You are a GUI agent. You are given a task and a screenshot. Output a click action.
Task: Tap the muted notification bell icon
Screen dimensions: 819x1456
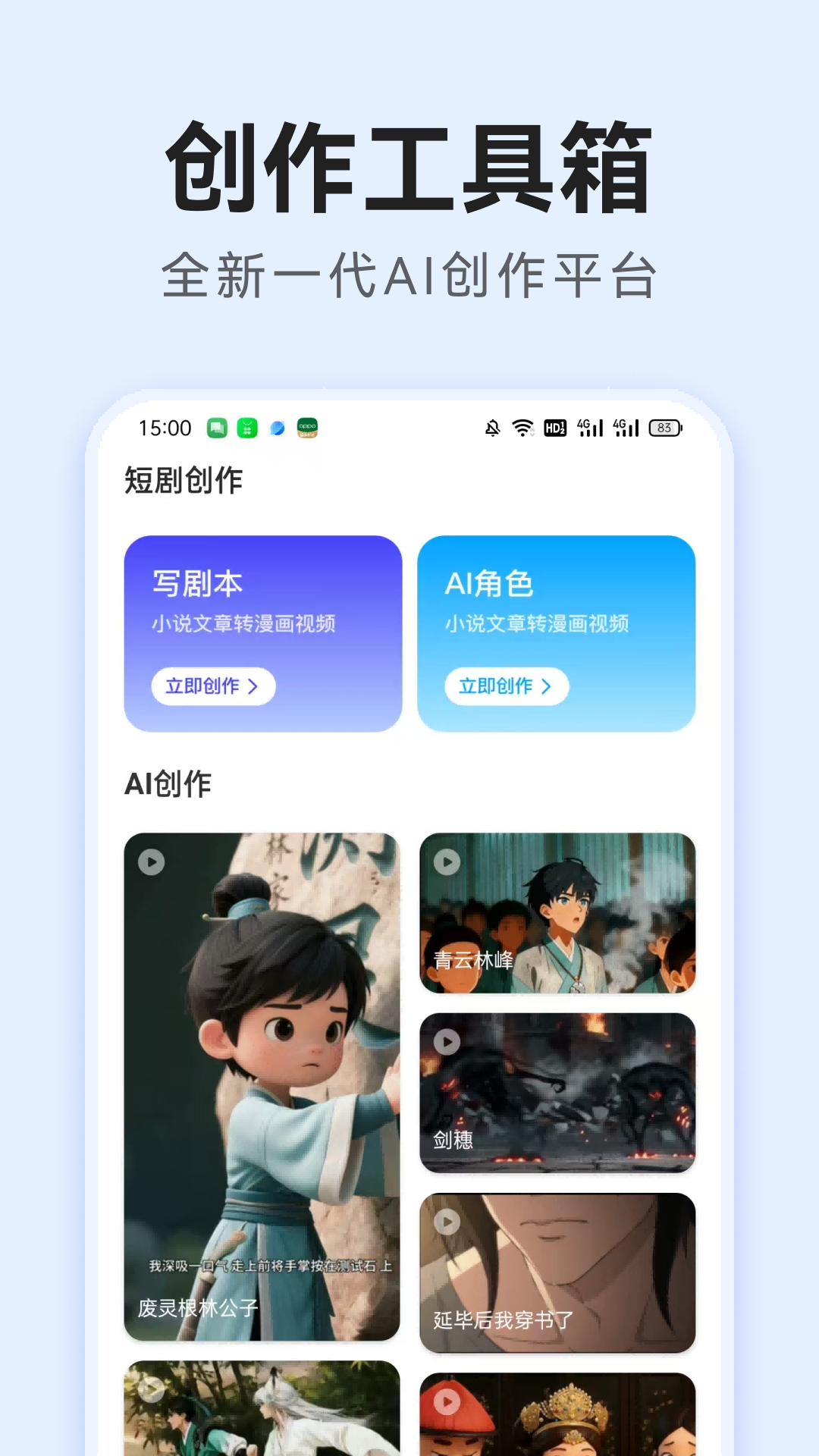click(x=491, y=428)
